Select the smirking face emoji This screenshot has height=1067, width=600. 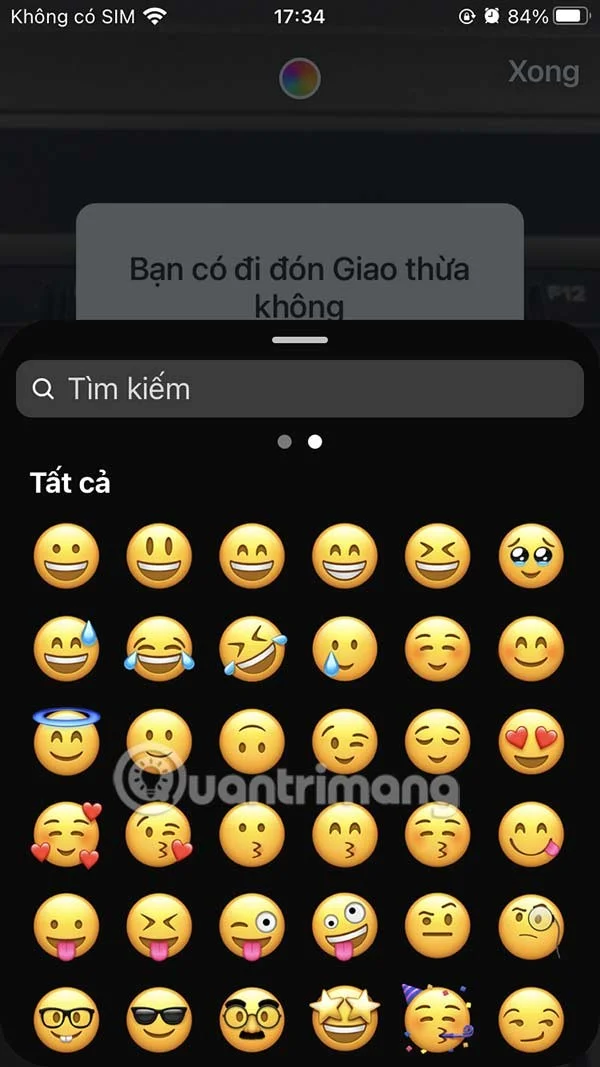click(x=531, y=1019)
